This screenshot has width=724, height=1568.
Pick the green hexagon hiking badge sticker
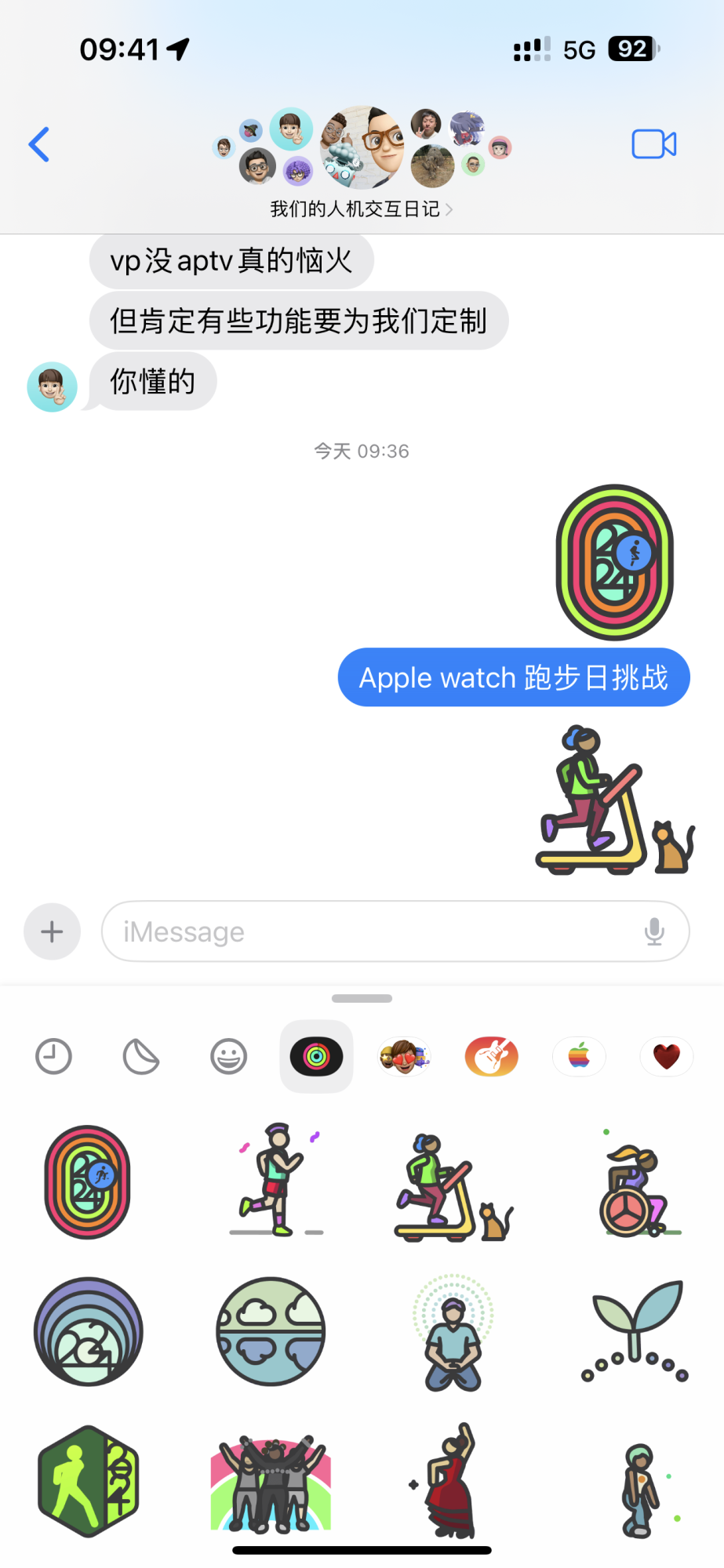click(88, 1481)
